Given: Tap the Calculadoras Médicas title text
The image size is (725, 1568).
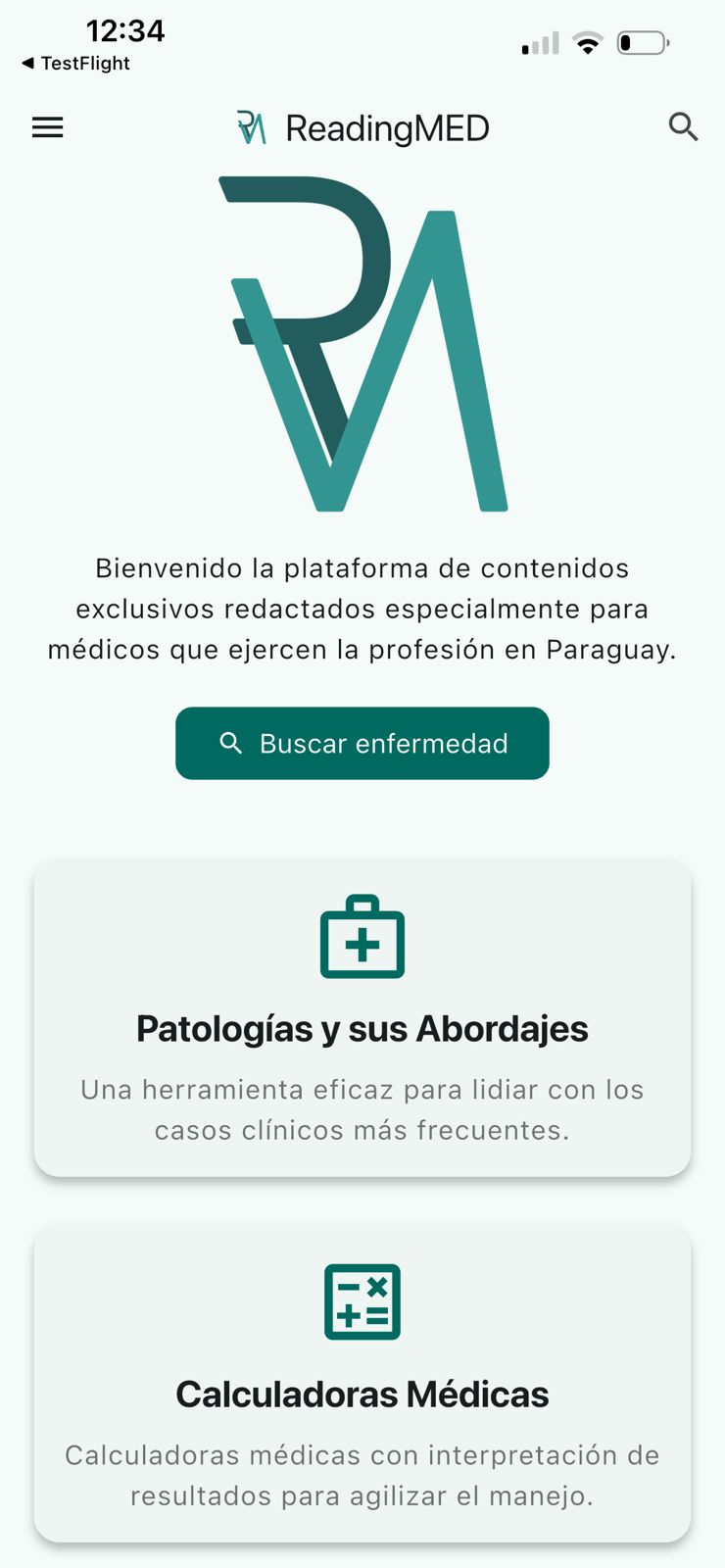Looking at the screenshot, I should tap(362, 1394).
